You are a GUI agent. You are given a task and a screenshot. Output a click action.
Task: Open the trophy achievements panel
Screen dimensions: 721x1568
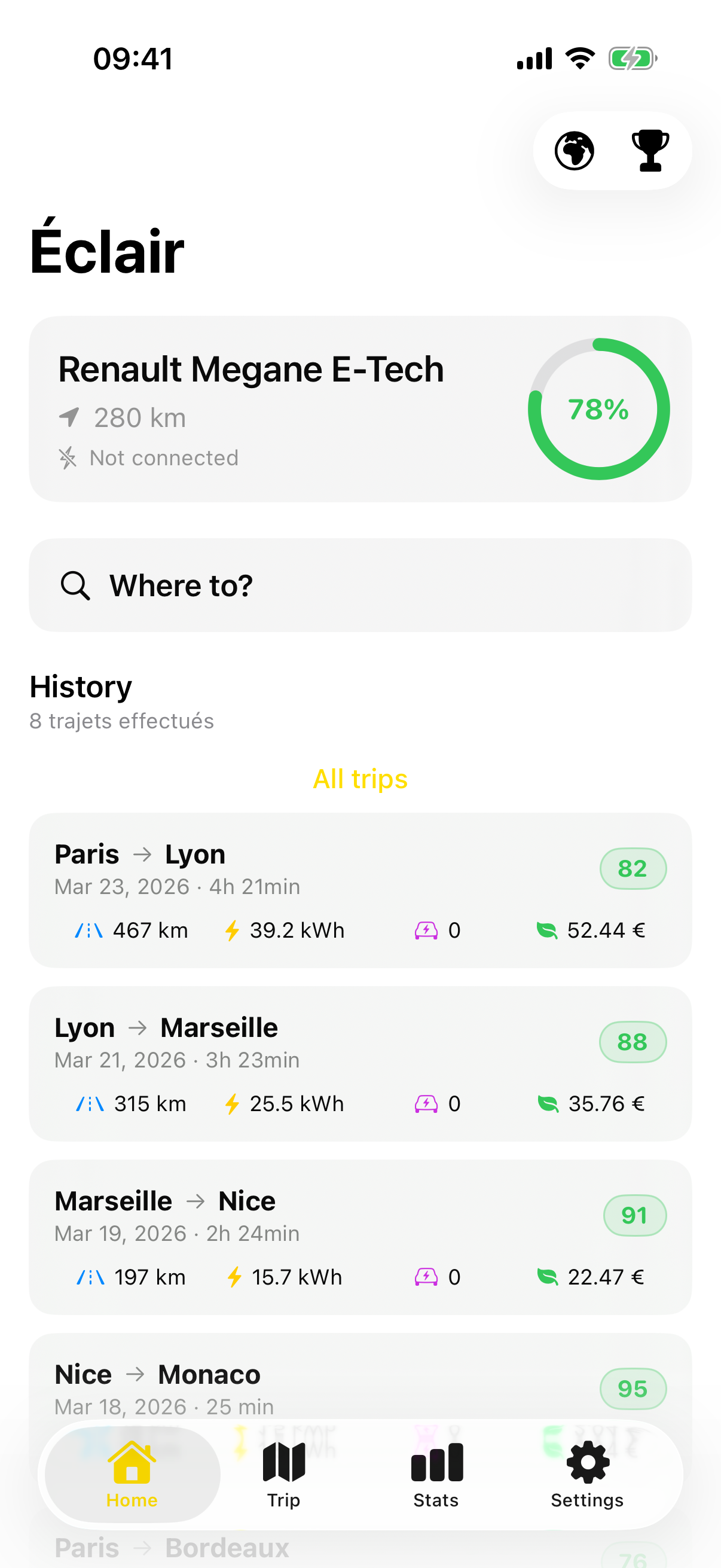(x=649, y=151)
